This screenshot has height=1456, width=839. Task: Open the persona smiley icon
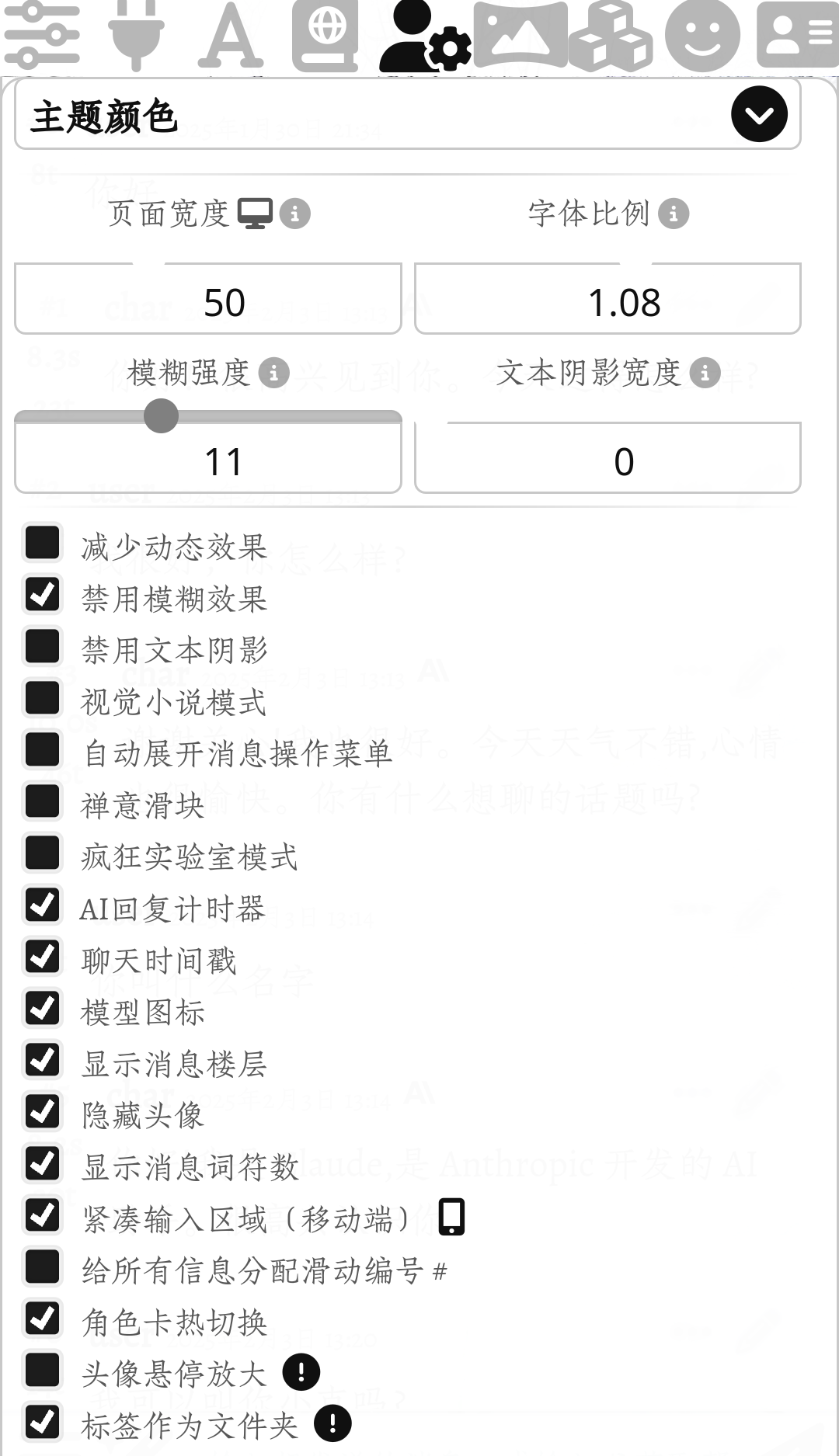pyautogui.click(x=703, y=35)
